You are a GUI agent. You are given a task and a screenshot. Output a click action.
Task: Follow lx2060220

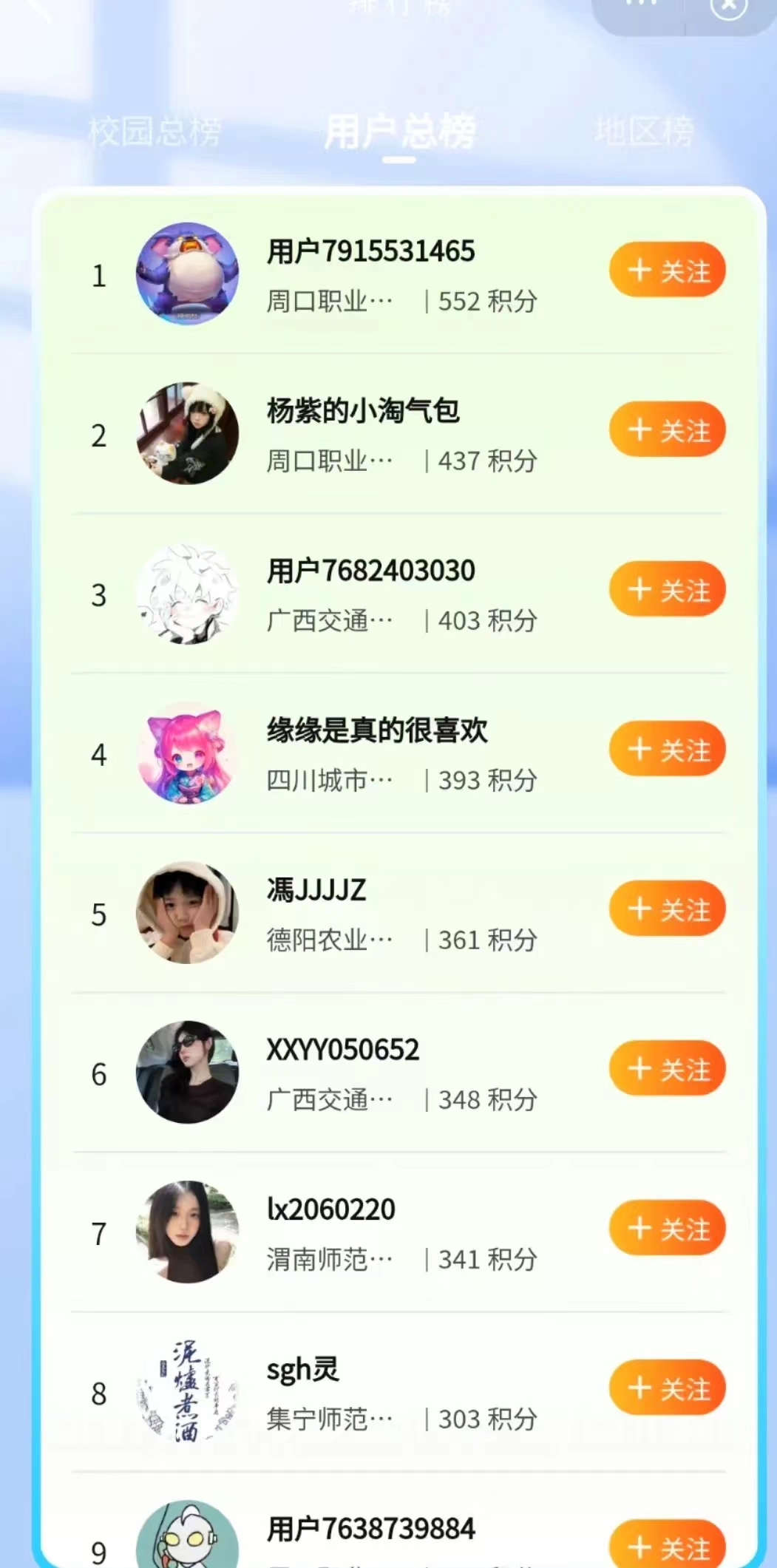667,1228
